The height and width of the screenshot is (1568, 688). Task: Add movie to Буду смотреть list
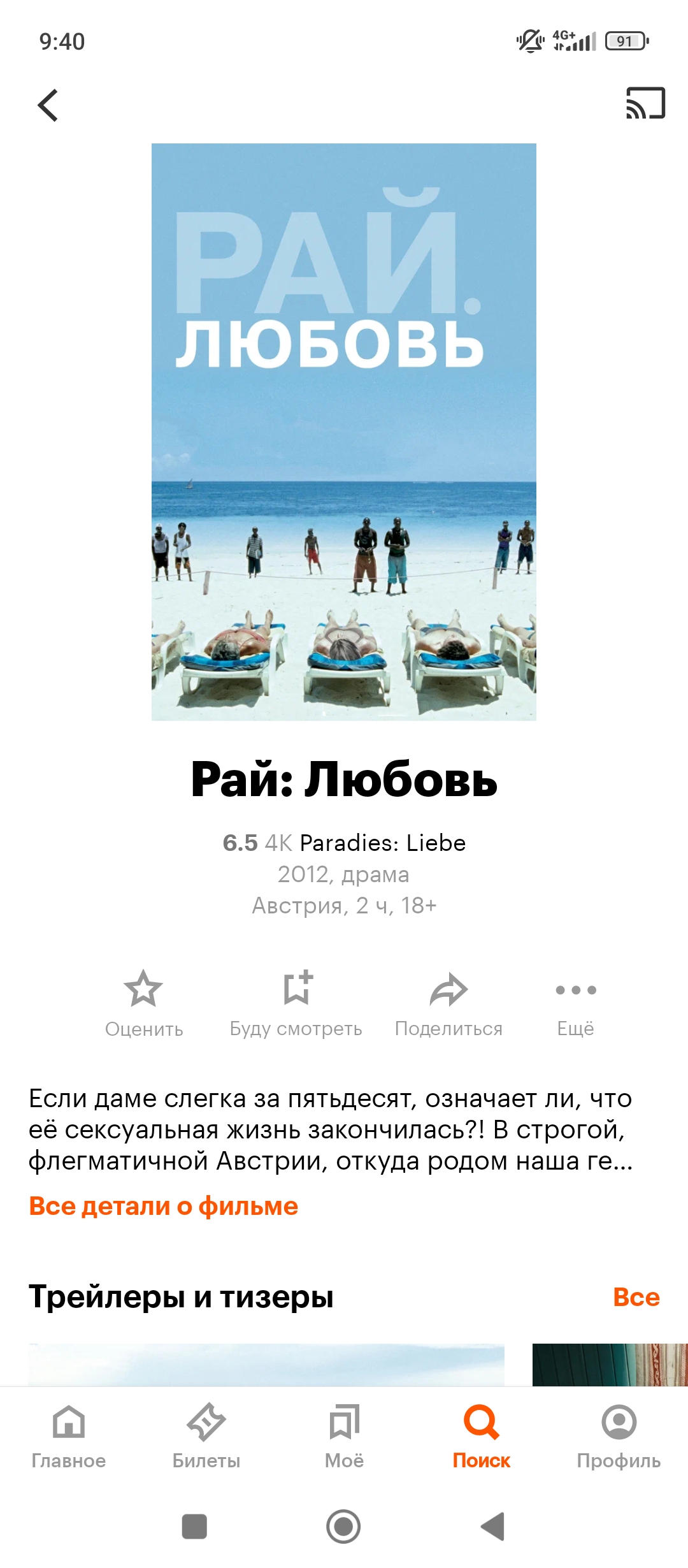point(296,1000)
